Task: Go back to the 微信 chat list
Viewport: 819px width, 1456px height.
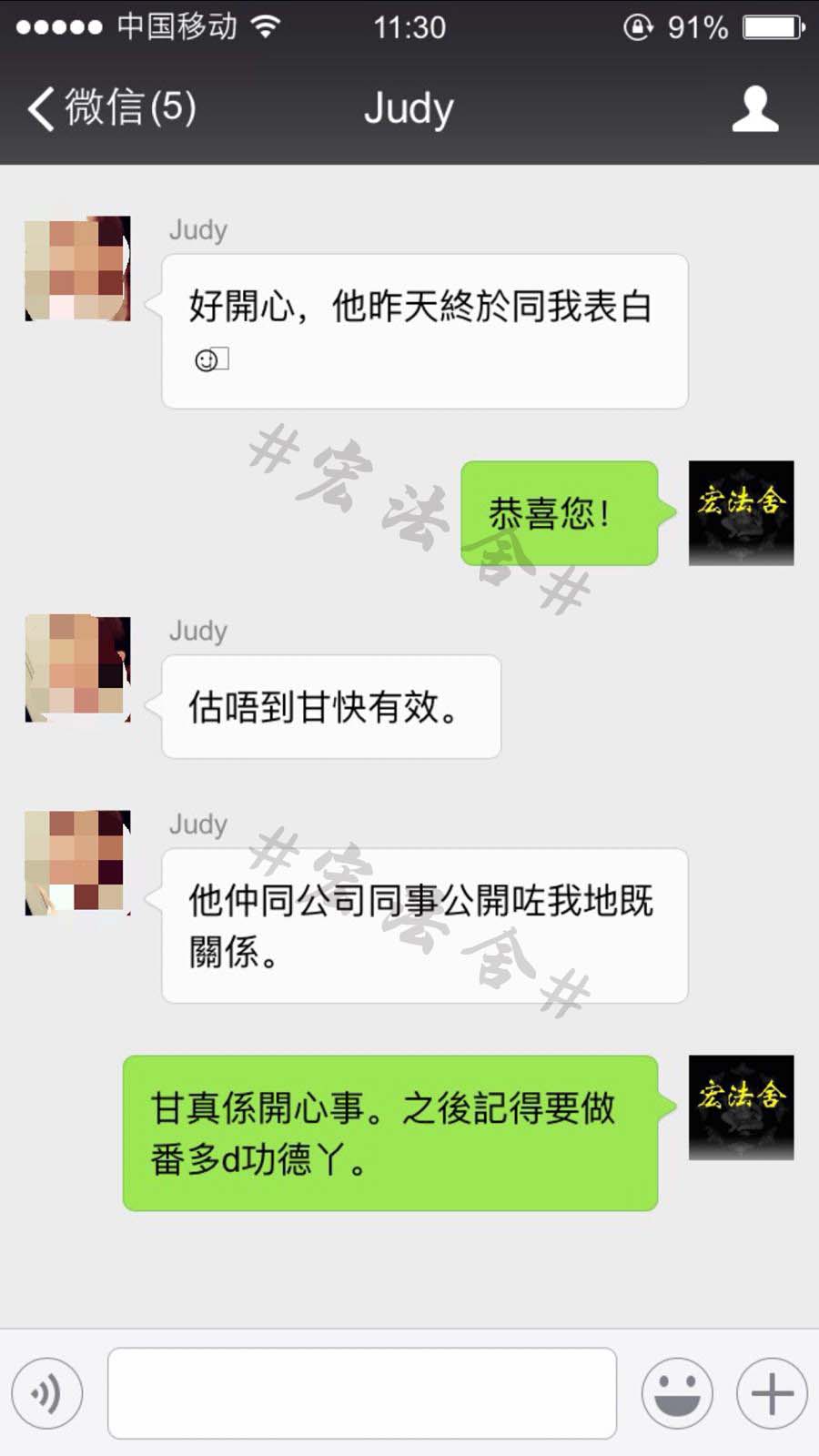Action: point(109,108)
